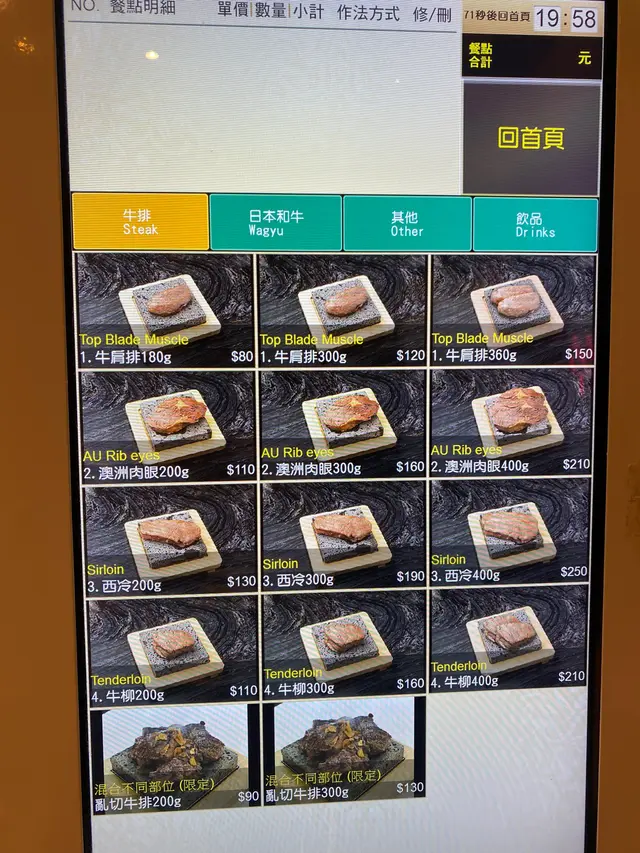Image resolution: width=640 pixels, height=853 pixels.
Task: Select Sirloin 西冷 200g for $130
Action: point(169,538)
